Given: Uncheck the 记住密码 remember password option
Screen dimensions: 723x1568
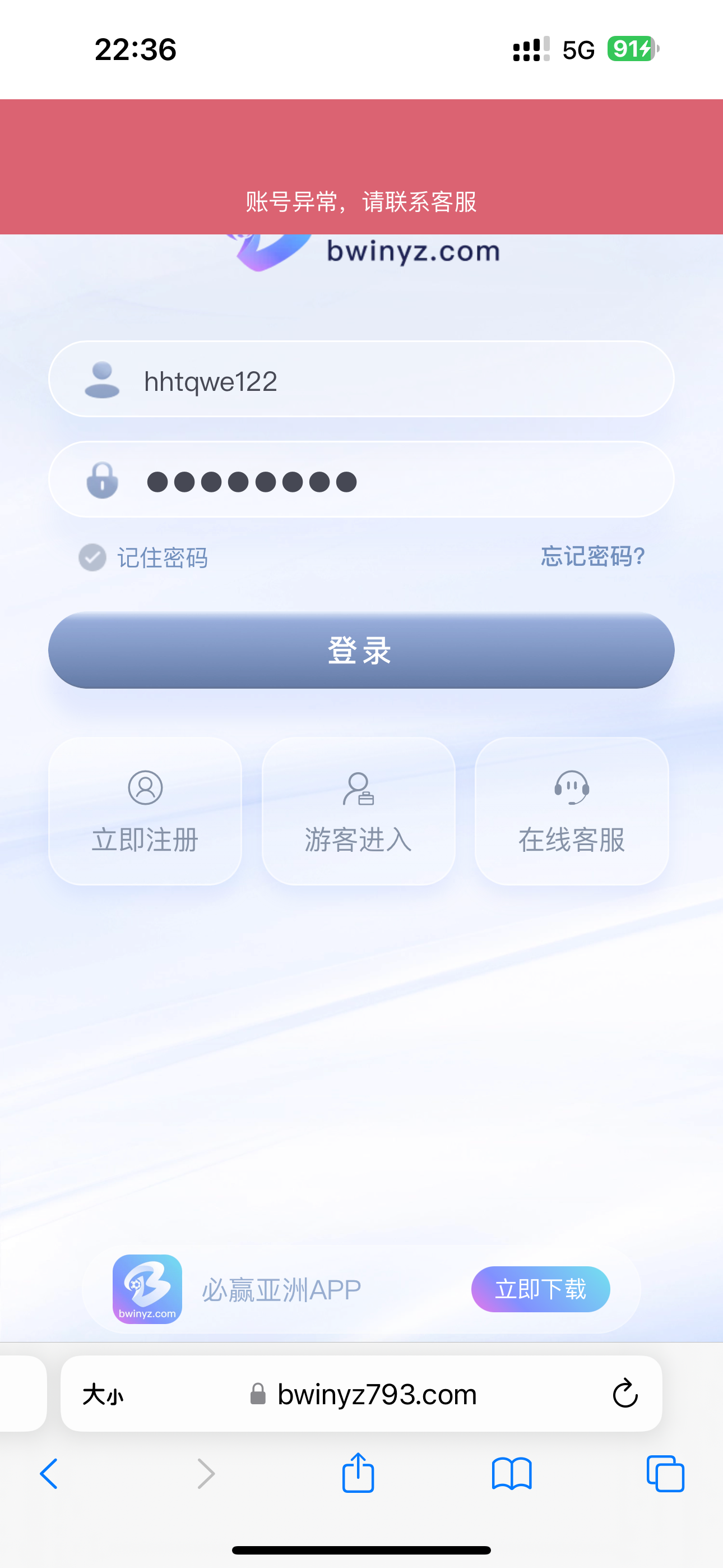Looking at the screenshot, I should coord(92,557).
